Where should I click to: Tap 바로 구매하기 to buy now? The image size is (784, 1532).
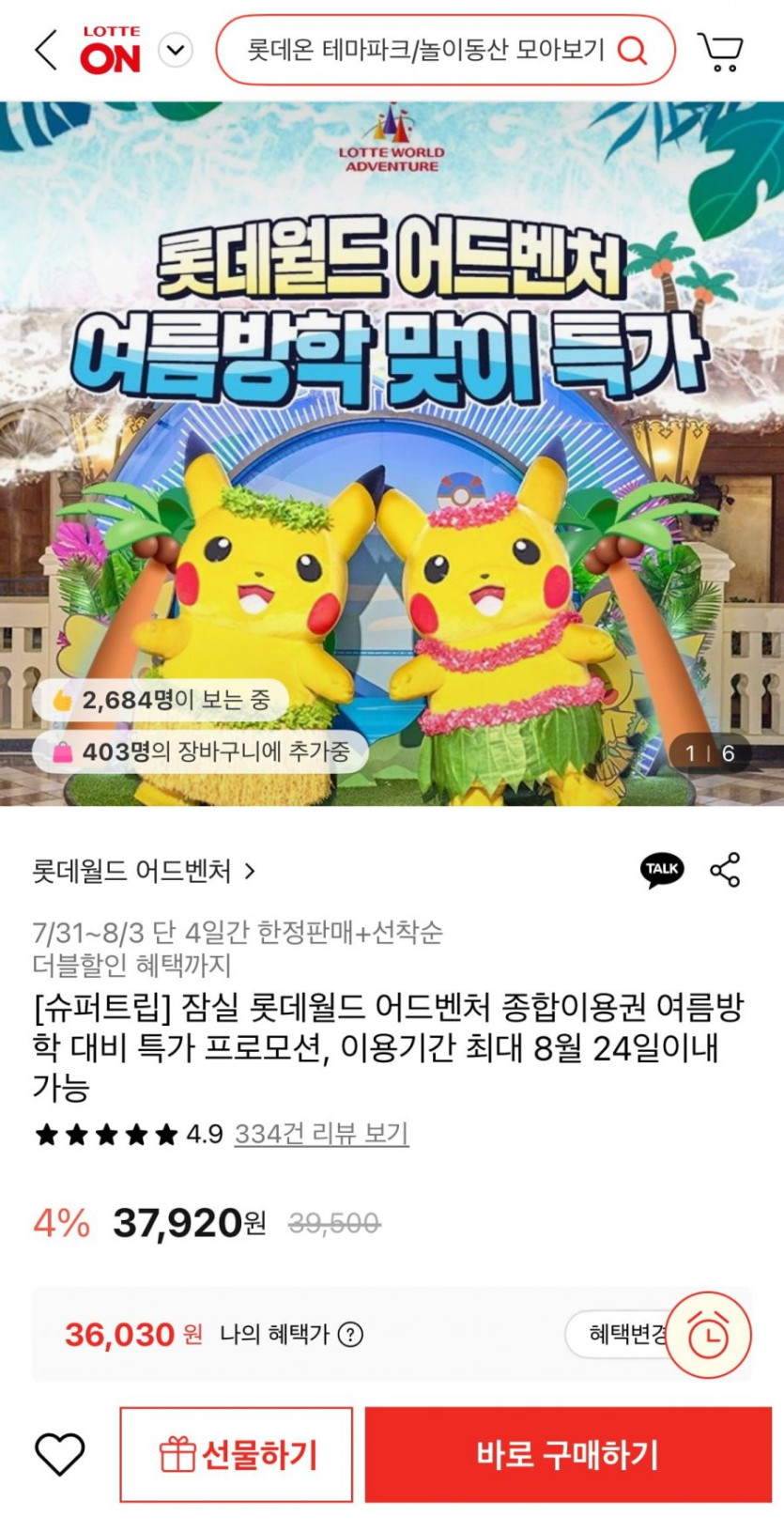point(567,1454)
